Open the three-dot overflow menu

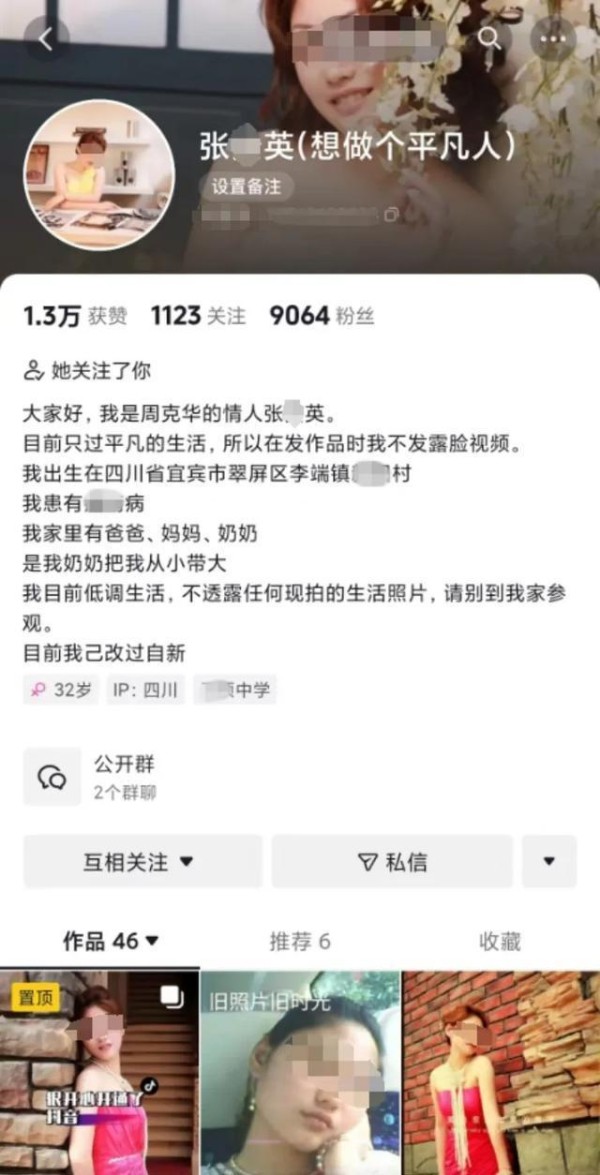pos(553,38)
